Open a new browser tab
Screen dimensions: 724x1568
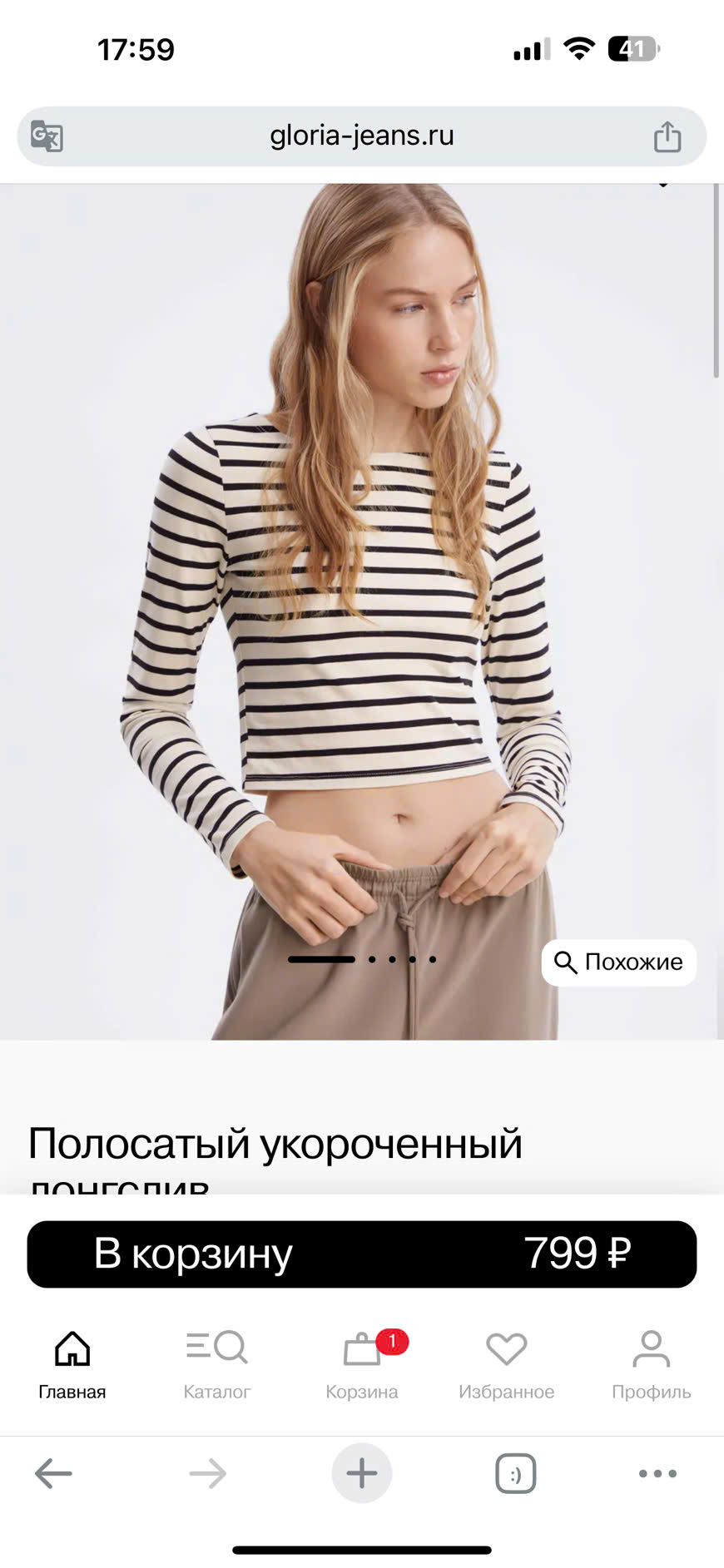[x=361, y=1473]
